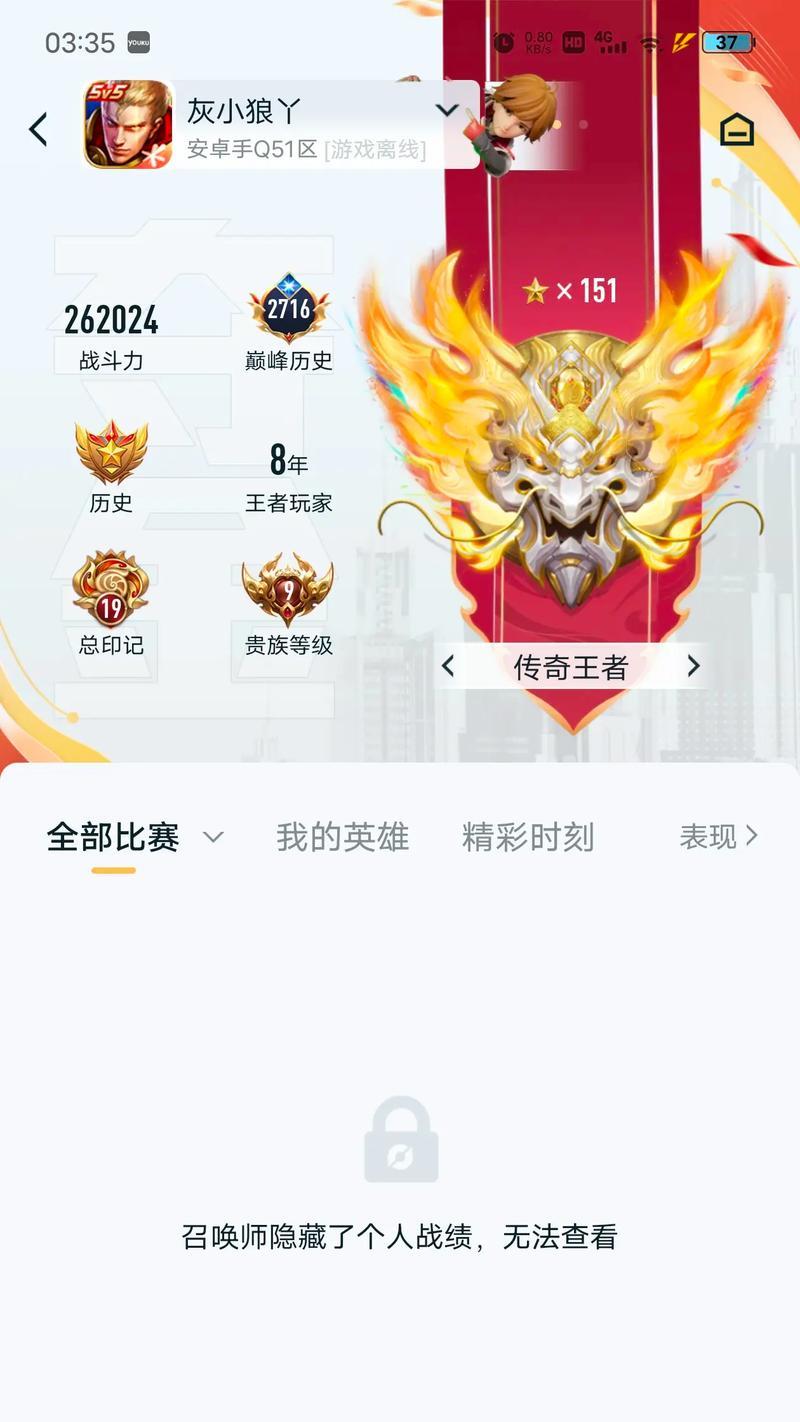Viewport: 800px width, 1422px height.
Task: Open 战斗力 262024 details
Action: coord(111,335)
